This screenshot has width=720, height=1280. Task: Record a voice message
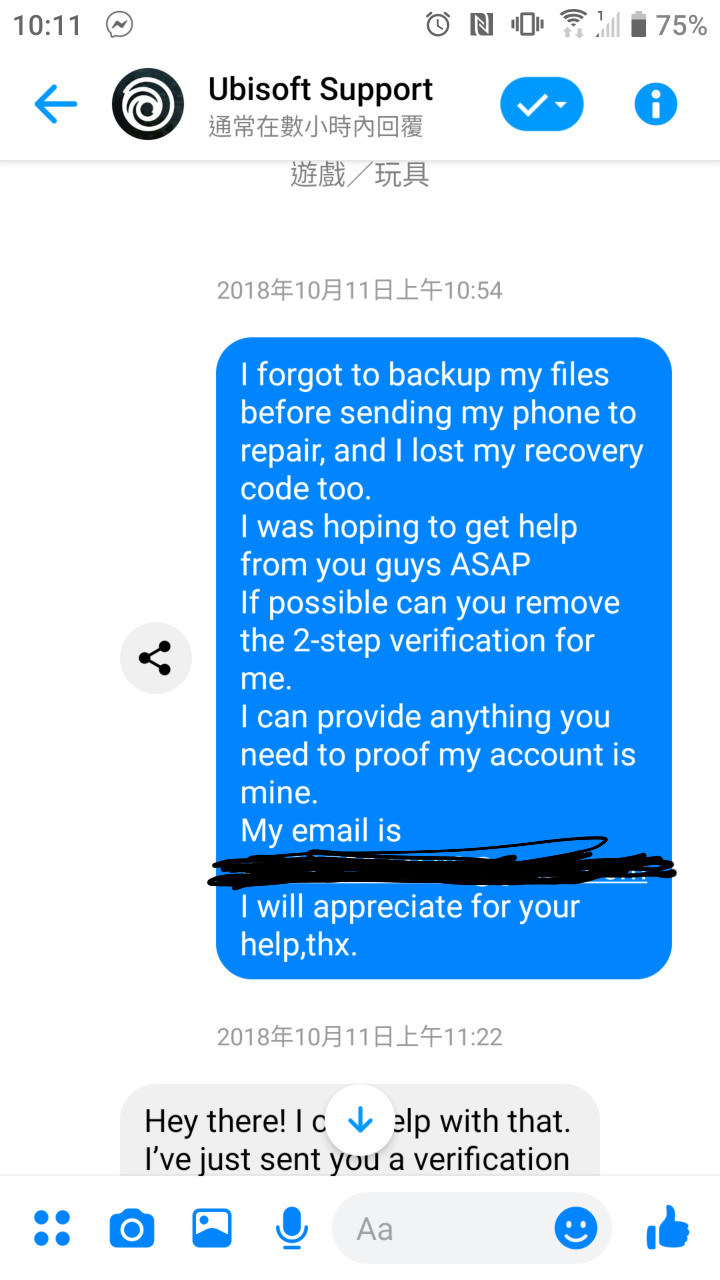292,1228
